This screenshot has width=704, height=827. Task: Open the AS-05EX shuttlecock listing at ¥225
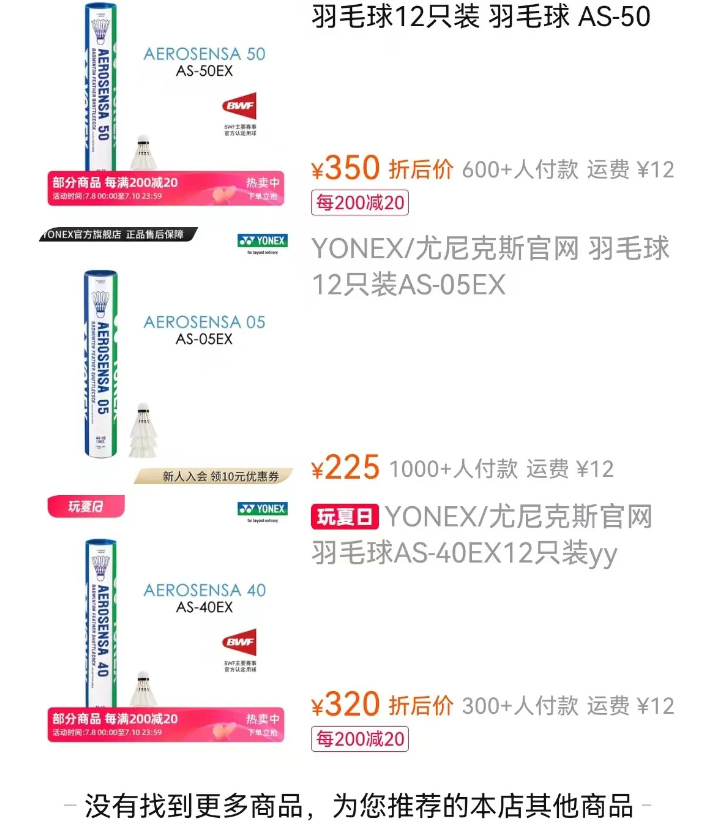490,266
